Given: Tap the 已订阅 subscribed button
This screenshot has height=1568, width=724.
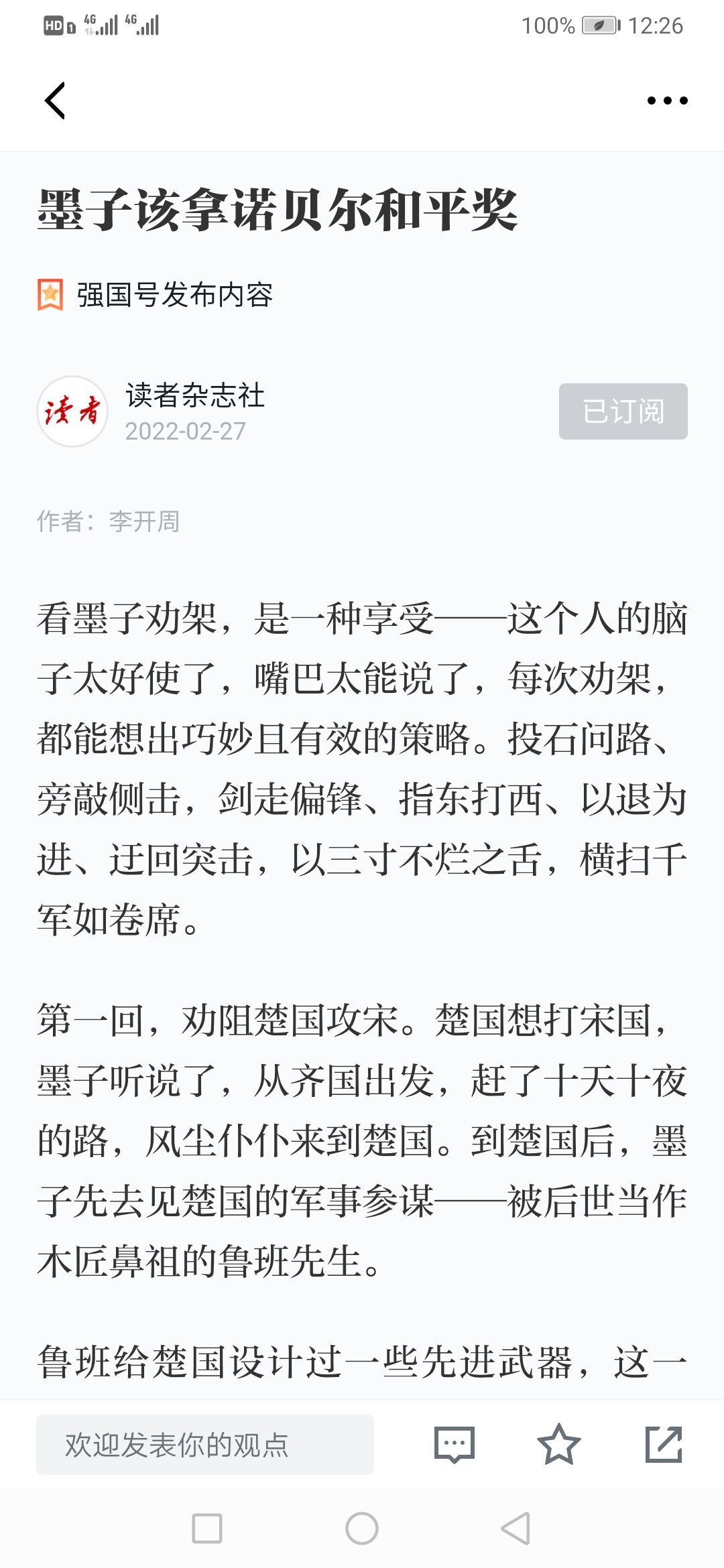Looking at the screenshot, I should point(623,411).
